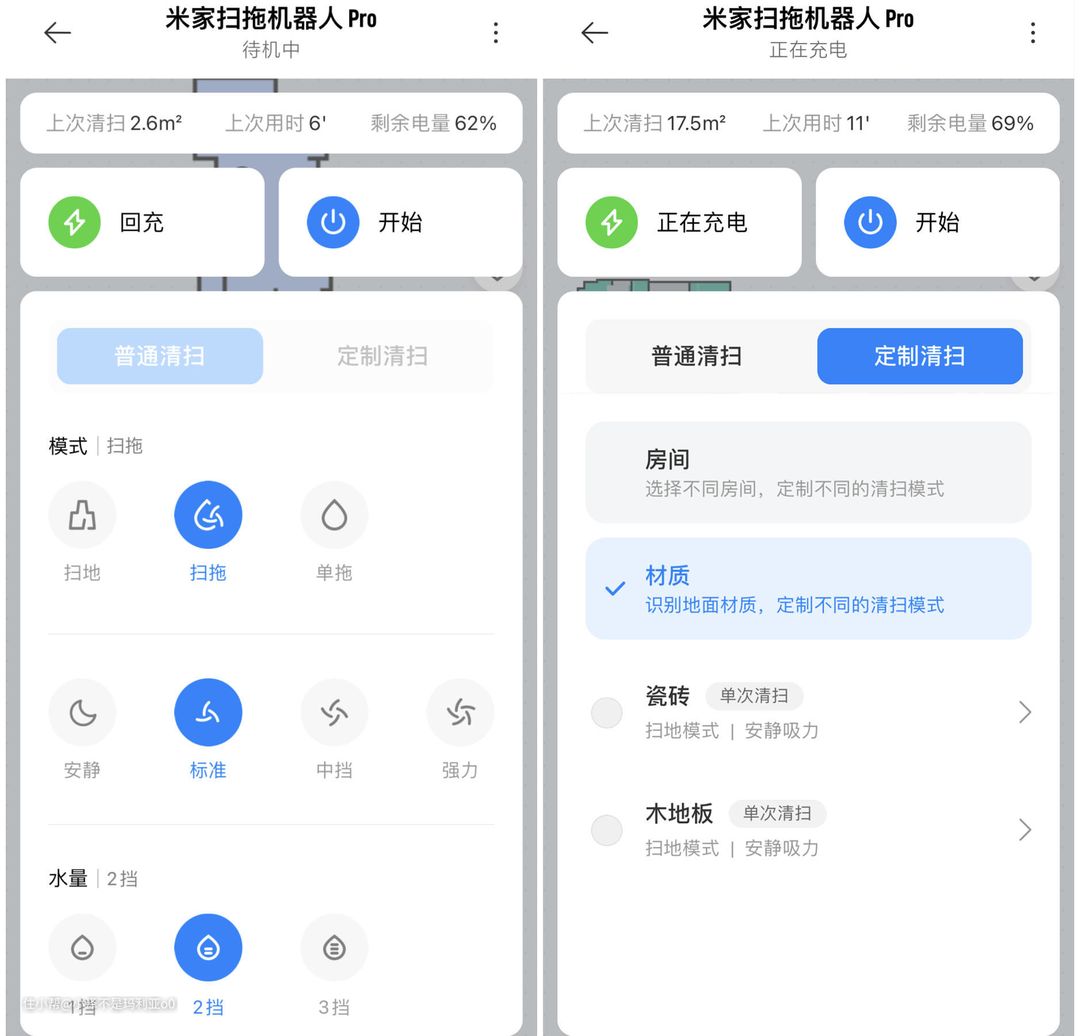This screenshot has height=1036, width=1080.
Task: Select the 房间 room customization option
Action: coord(808,472)
